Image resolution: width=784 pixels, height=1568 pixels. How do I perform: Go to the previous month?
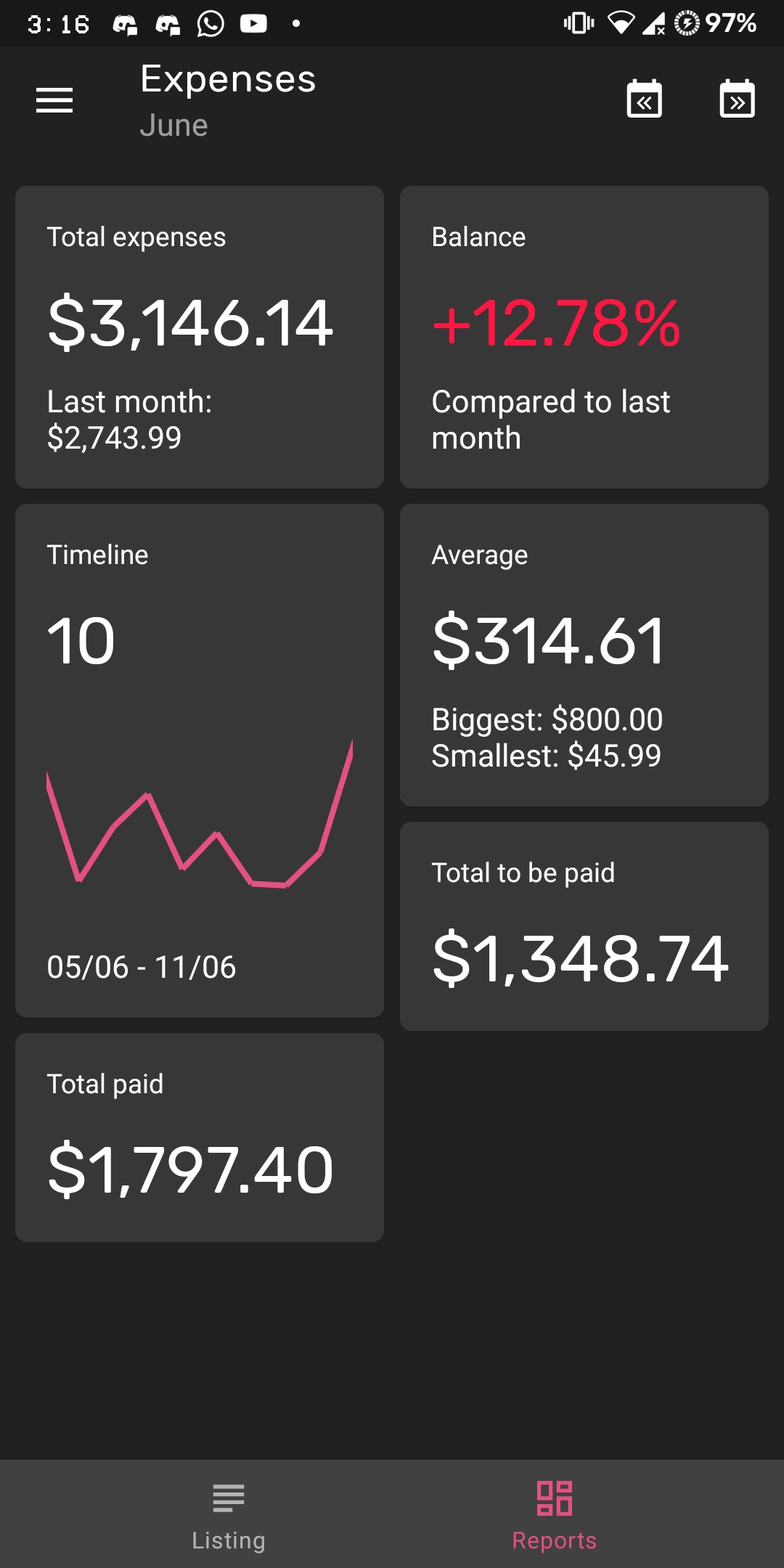coord(644,99)
